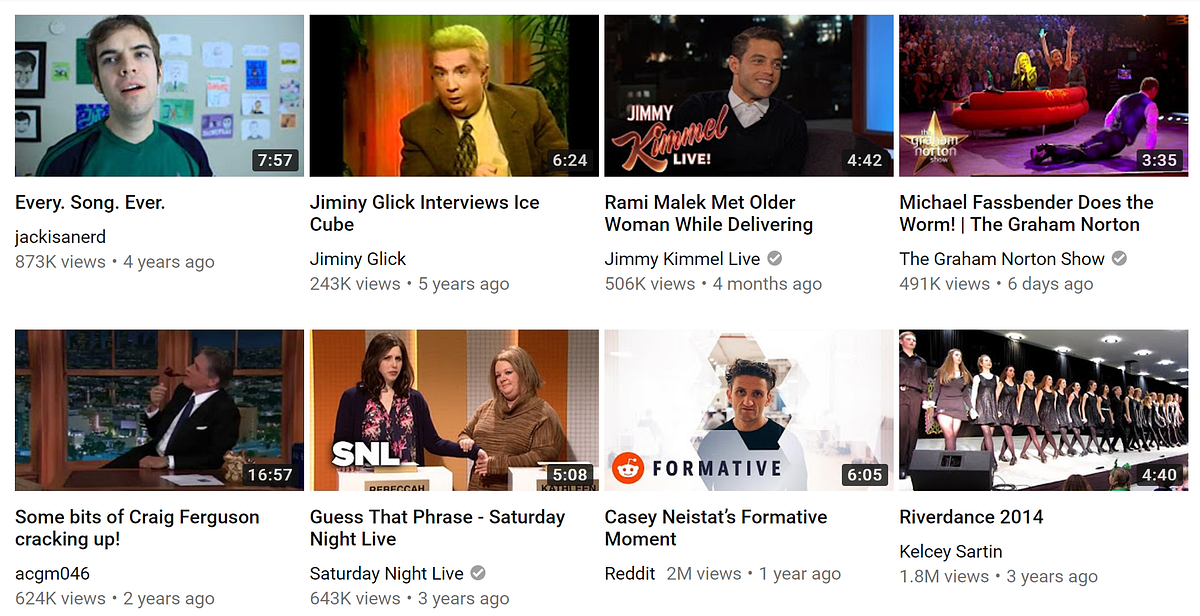Play the Every. Song. Ever. video
1200x616 pixels.
click(x=159, y=96)
